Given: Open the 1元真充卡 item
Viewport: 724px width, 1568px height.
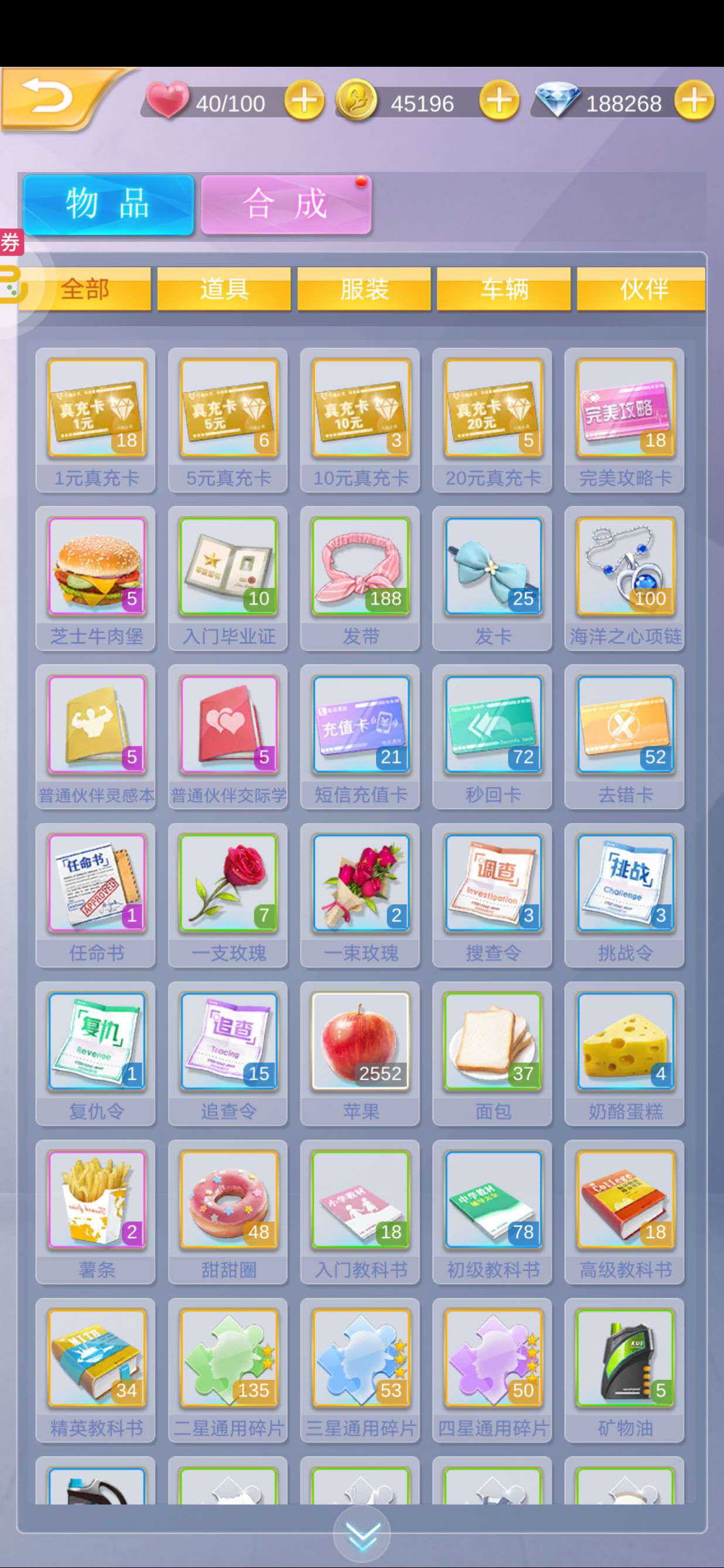Looking at the screenshot, I should (96, 420).
